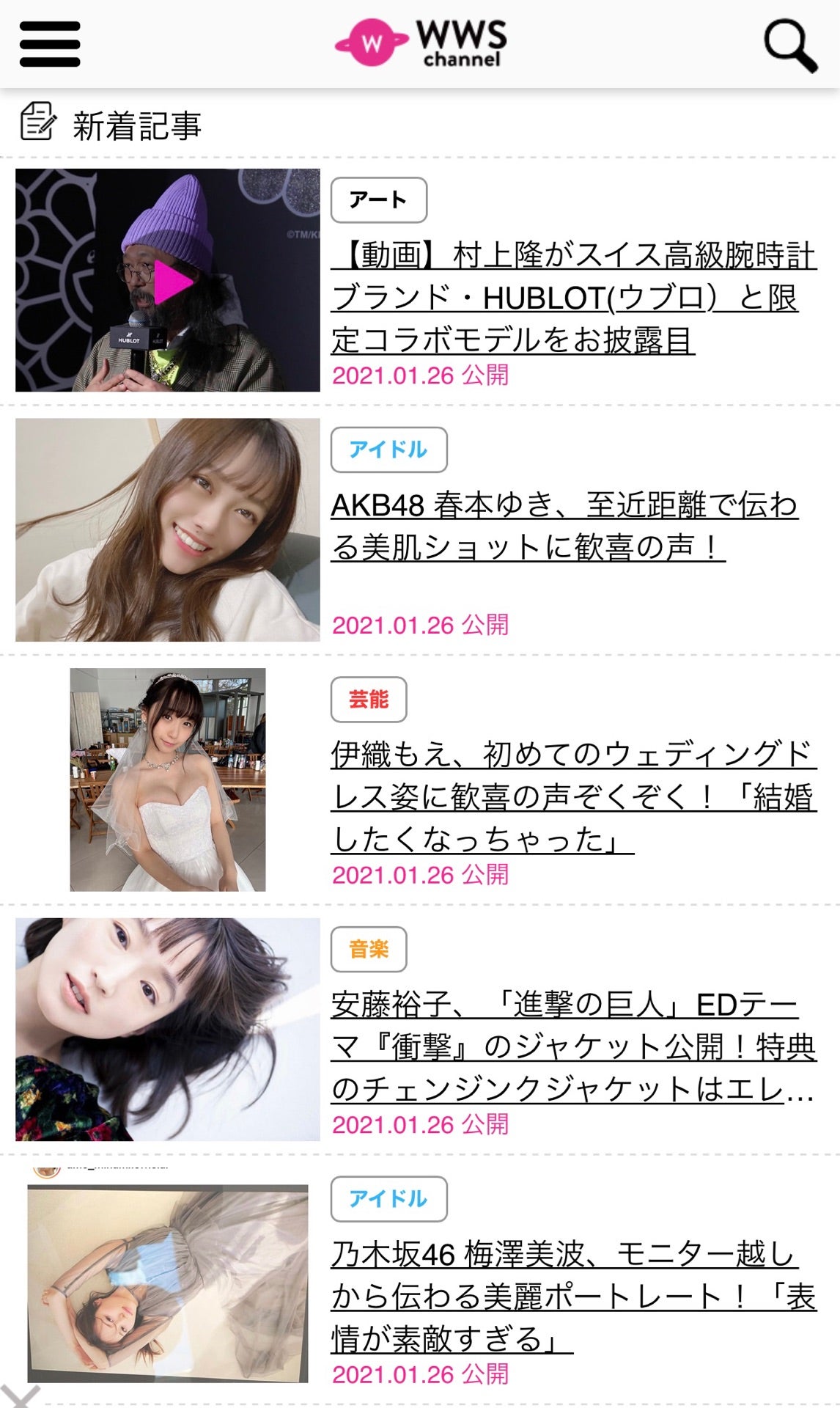Select the アート category tag

click(x=378, y=200)
